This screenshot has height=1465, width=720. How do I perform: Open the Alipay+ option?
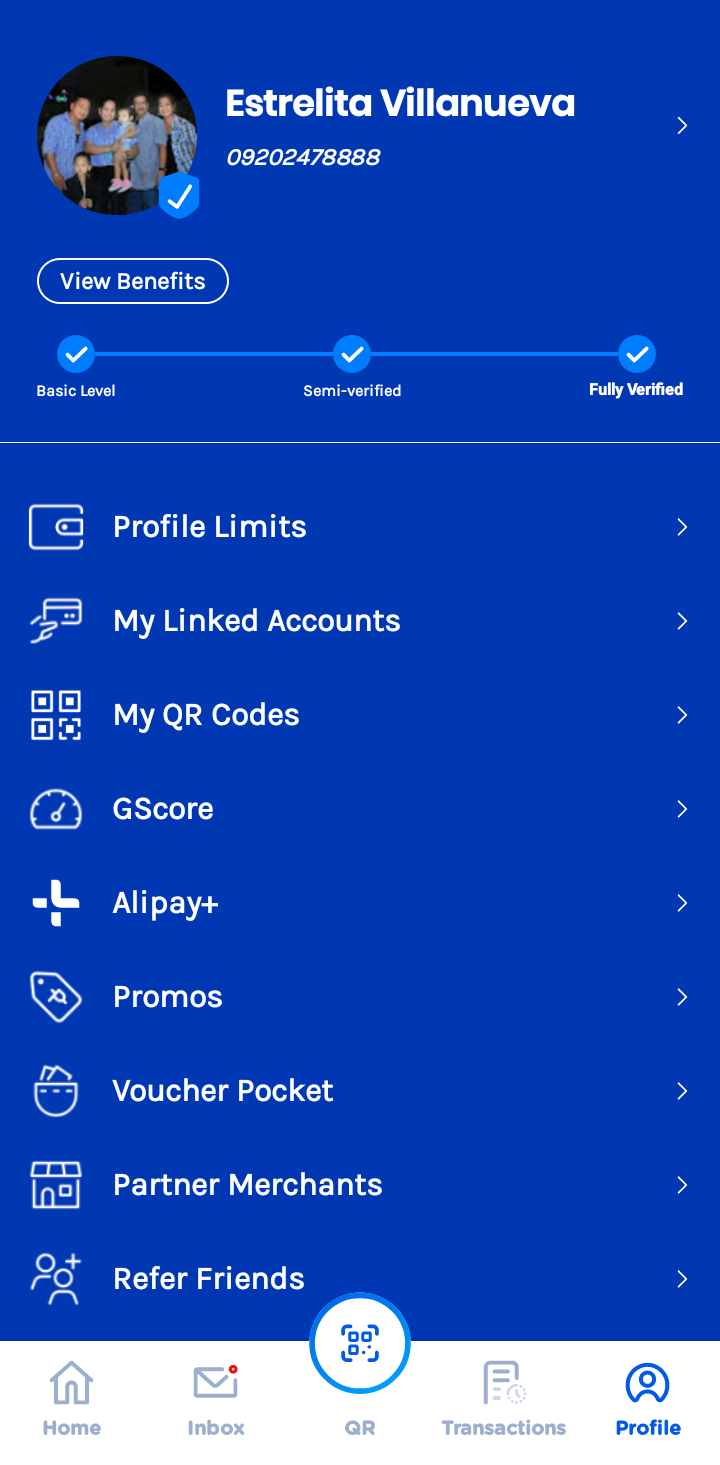(360, 903)
